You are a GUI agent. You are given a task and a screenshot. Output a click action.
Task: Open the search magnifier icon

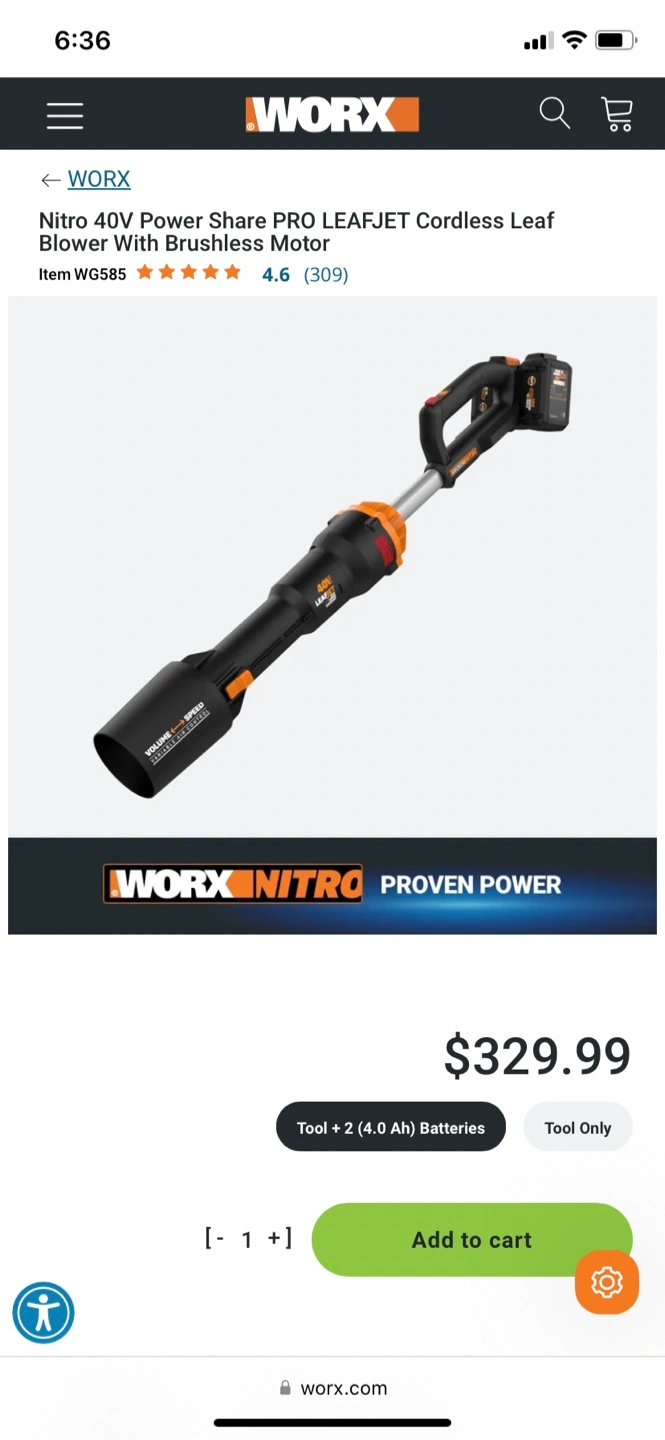(555, 113)
